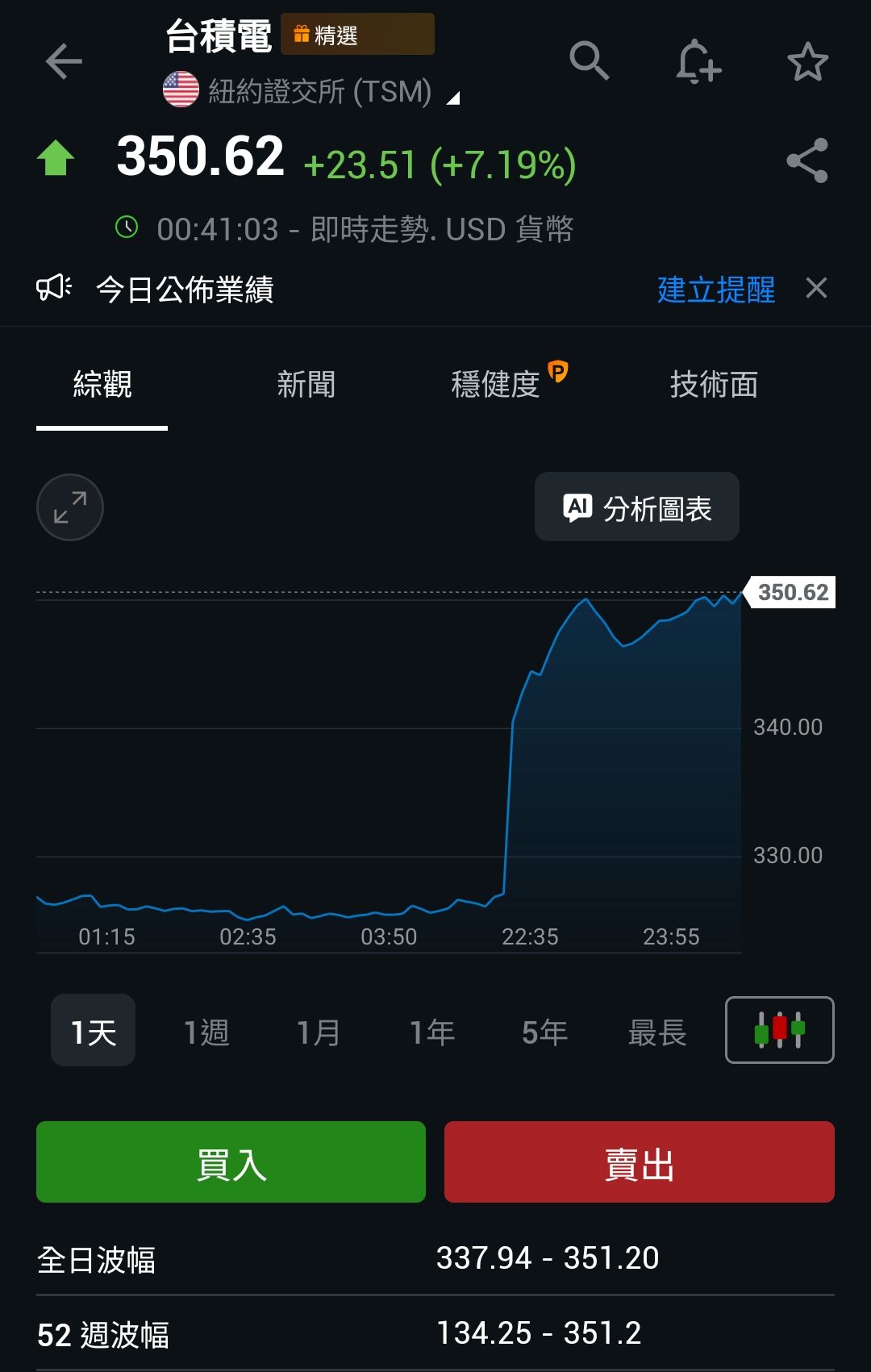Switch to the 5年 range
Image resolution: width=871 pixels, height=1372 pixels.
(x=543, y=1031)
